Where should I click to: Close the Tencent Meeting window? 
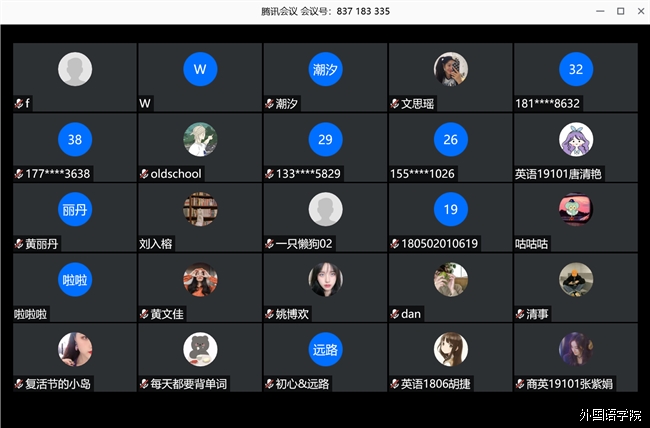coord(639,10)
